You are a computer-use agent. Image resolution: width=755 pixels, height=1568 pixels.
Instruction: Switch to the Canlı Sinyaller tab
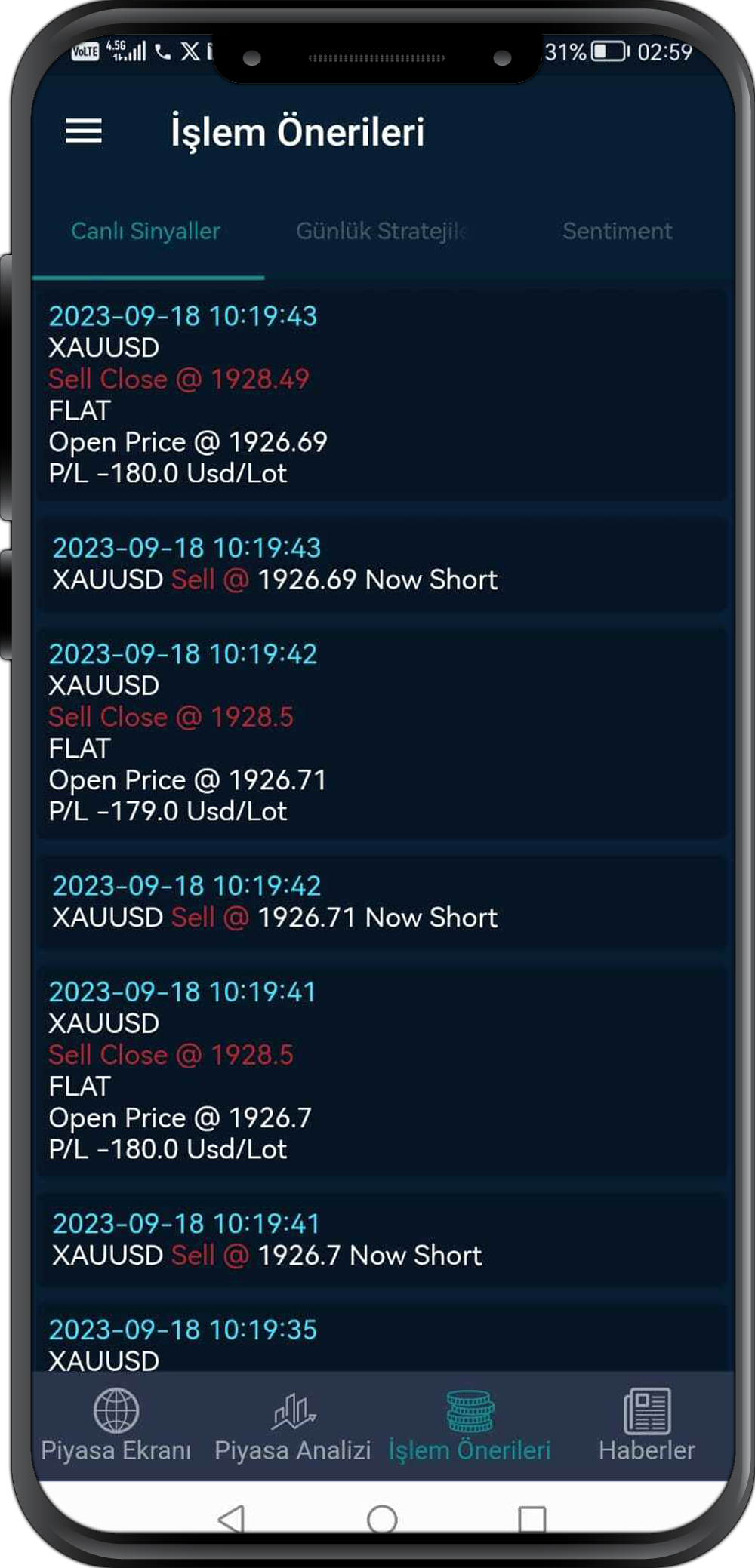146,231
